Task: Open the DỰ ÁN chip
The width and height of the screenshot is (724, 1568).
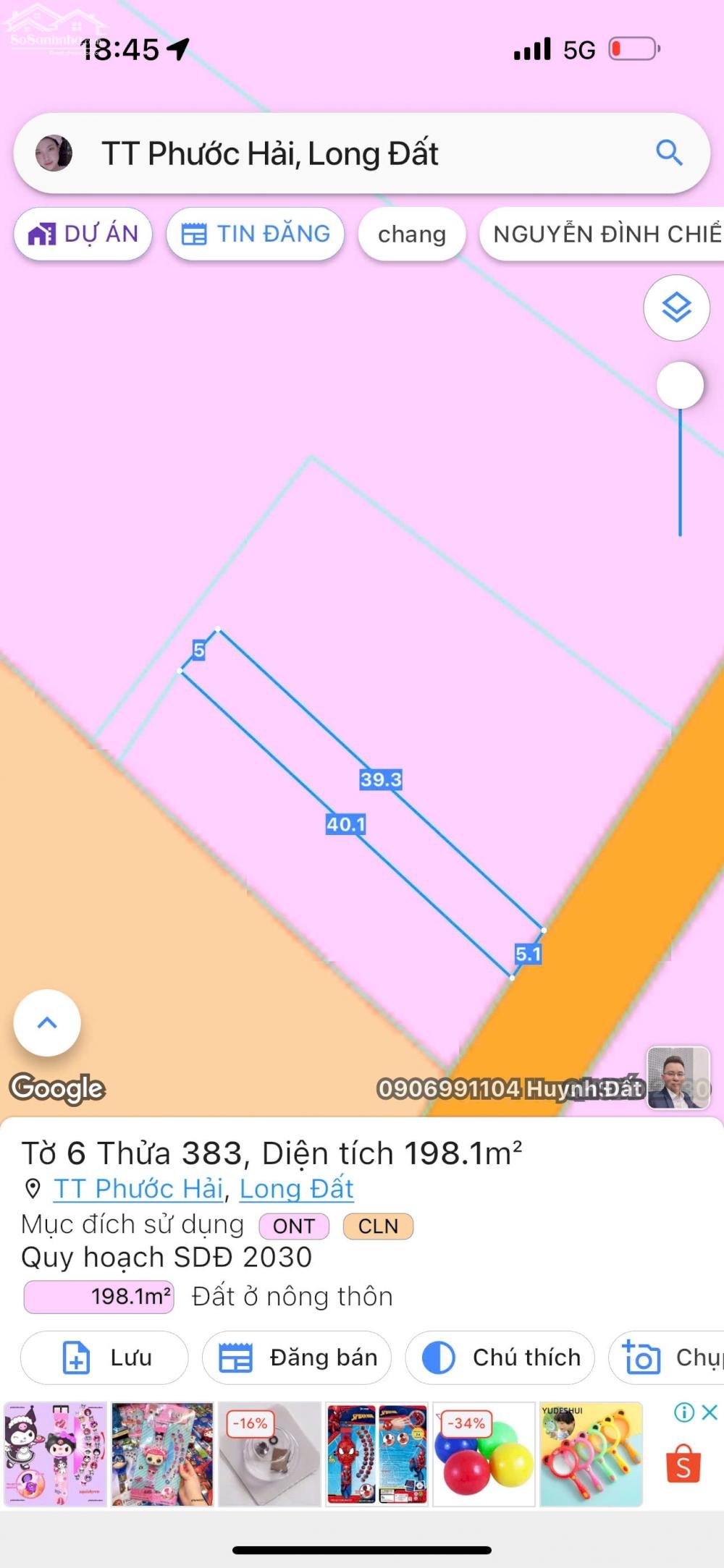Action: [83, 234]
